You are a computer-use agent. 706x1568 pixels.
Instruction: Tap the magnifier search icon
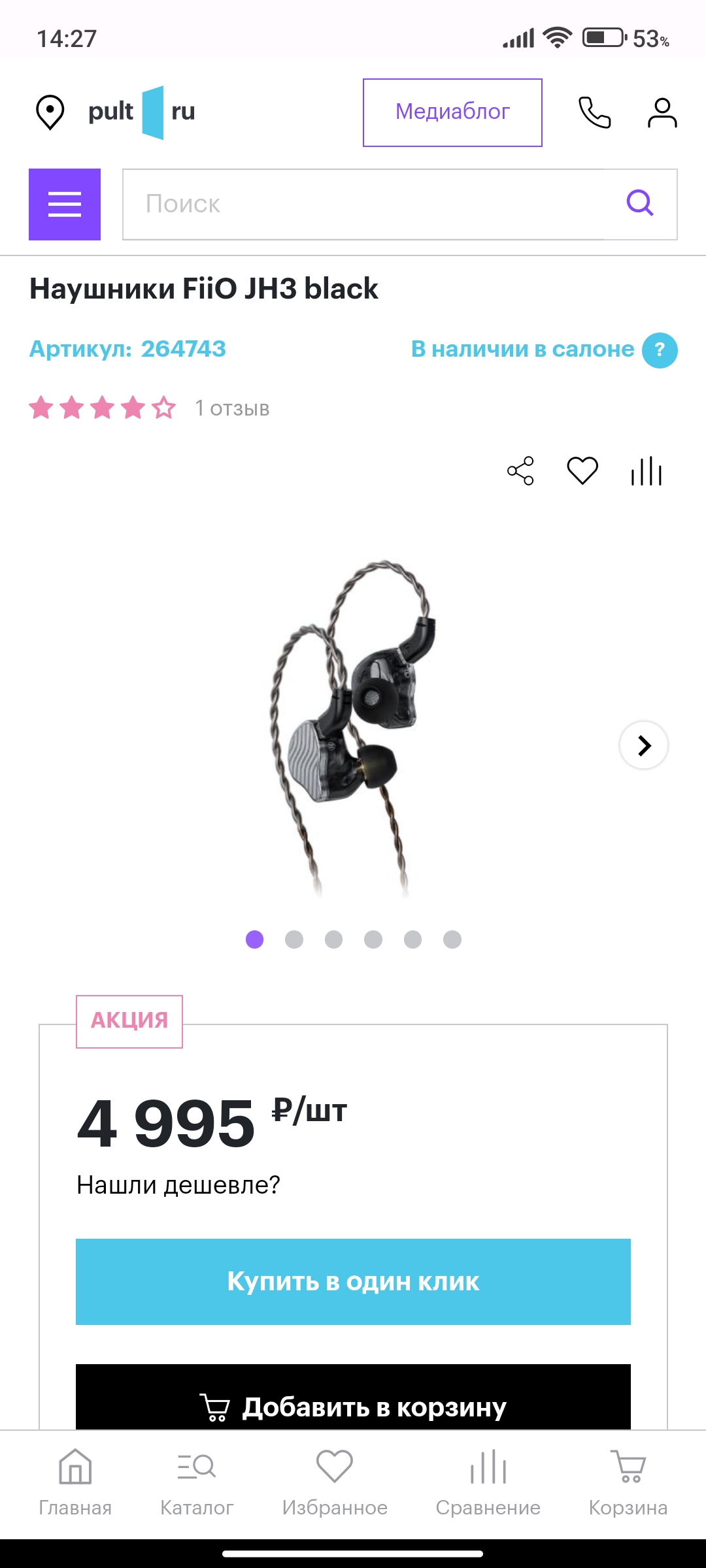pos(640,203)
